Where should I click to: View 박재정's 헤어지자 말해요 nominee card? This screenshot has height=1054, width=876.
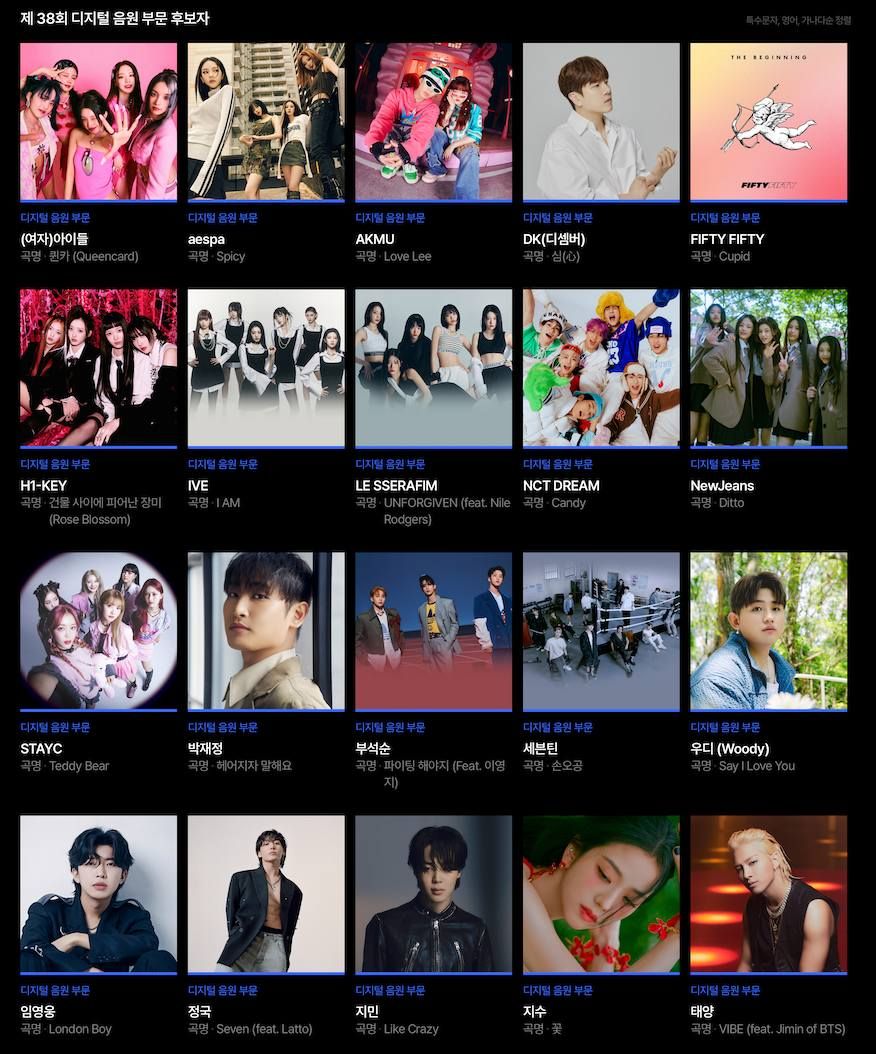point(266,631)
